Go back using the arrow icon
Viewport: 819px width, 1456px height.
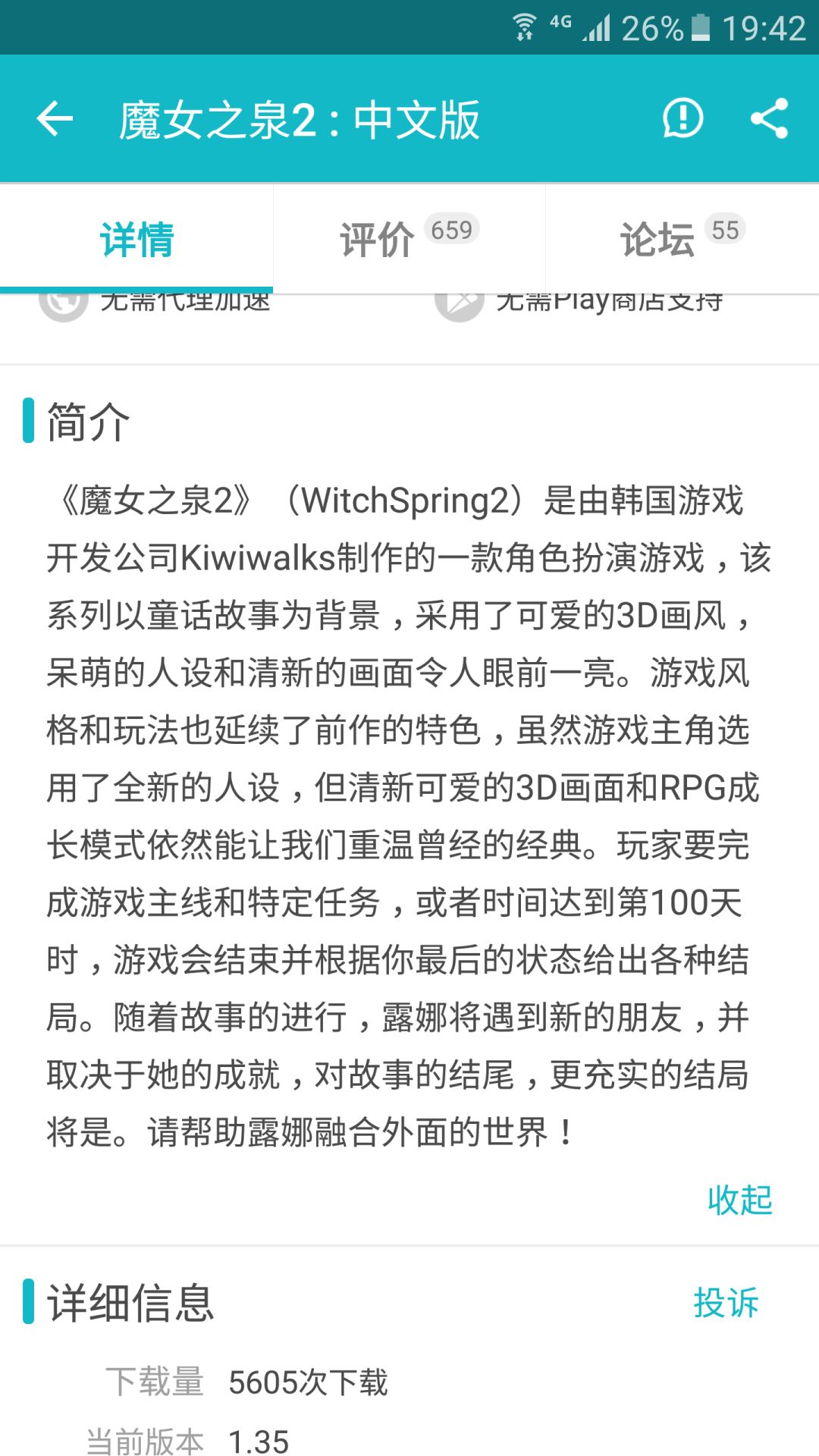click(55, 119)
